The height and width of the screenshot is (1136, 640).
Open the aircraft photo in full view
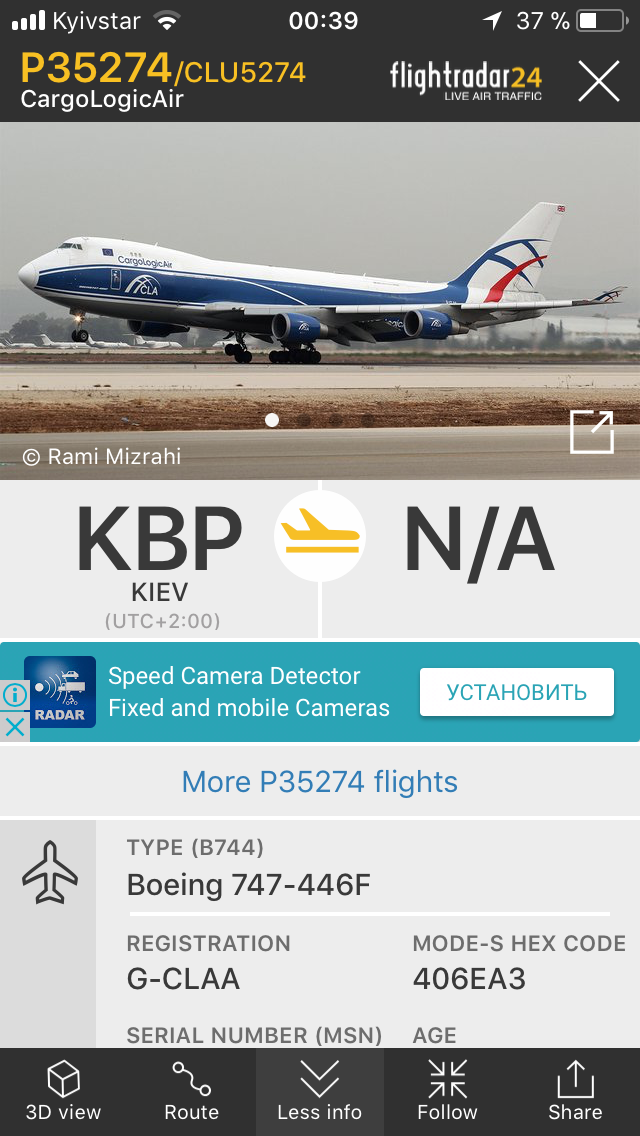(x=591, y=432)
